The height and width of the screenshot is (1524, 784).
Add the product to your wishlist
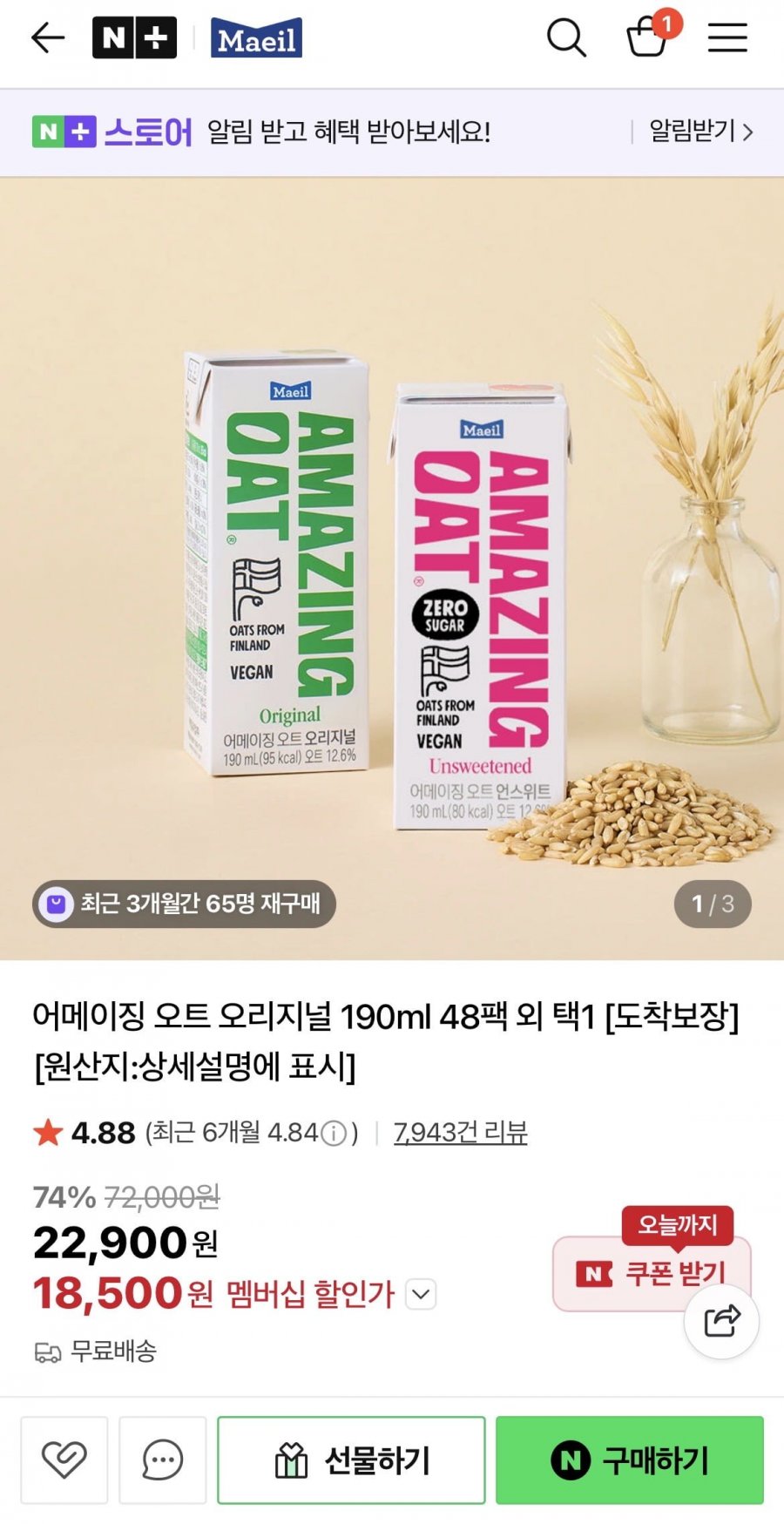64,1460
